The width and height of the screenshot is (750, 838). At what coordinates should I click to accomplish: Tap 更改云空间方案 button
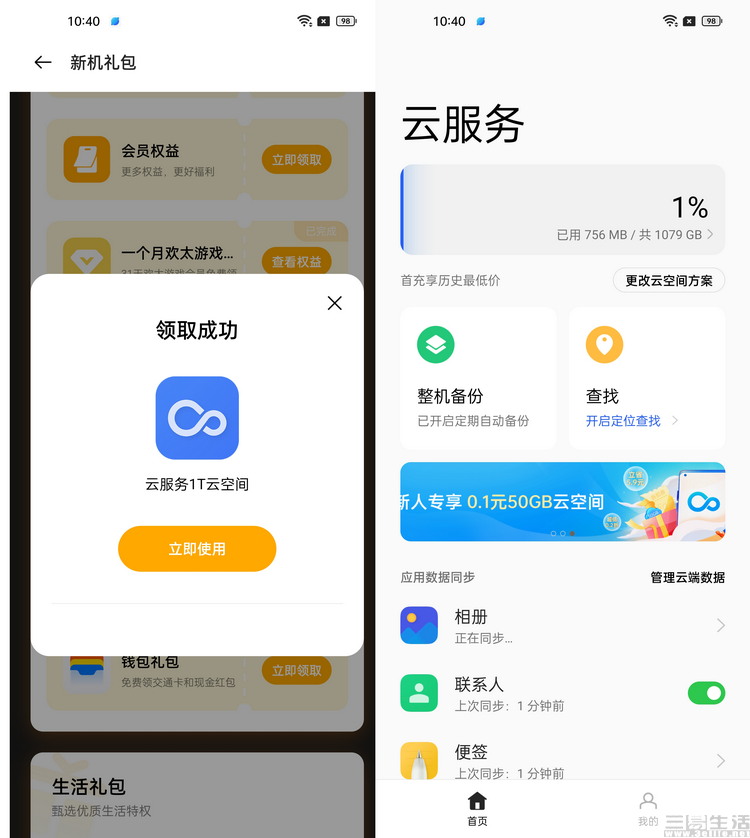click(x=669, y=280)
